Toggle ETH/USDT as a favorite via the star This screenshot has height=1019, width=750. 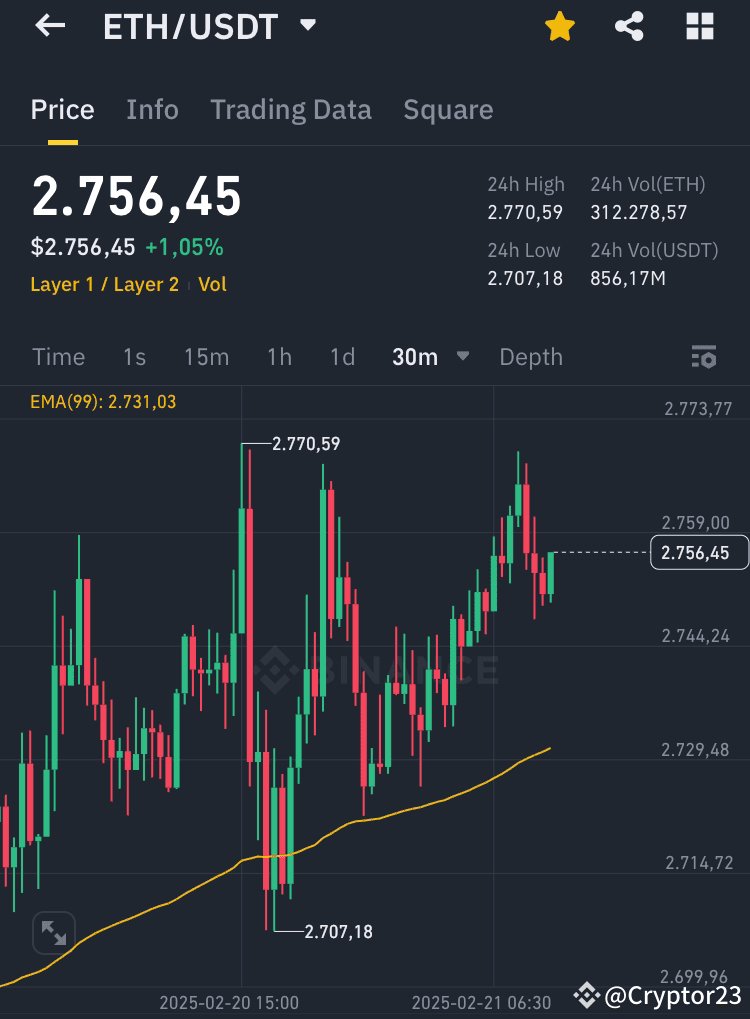[559, 27]
